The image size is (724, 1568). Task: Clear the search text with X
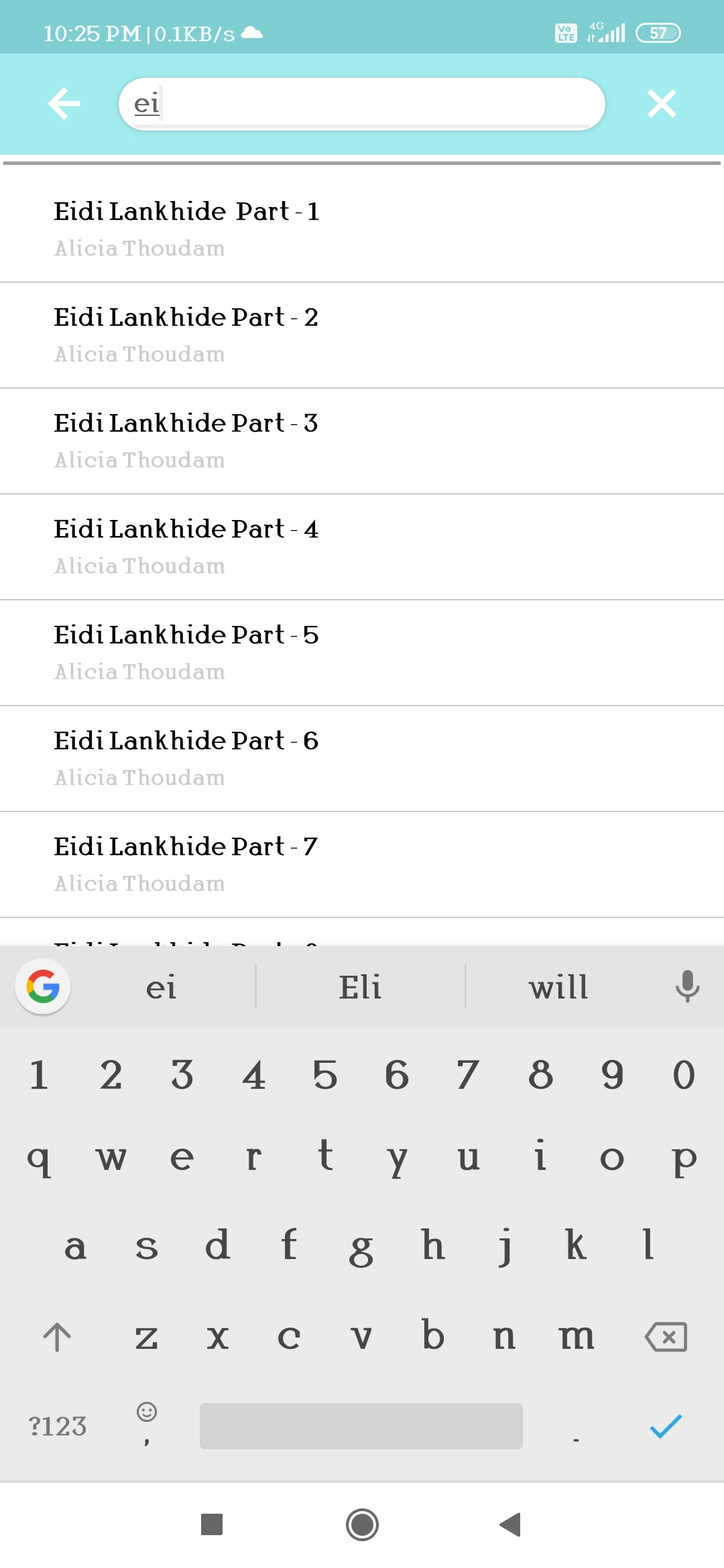pos(662,104)
